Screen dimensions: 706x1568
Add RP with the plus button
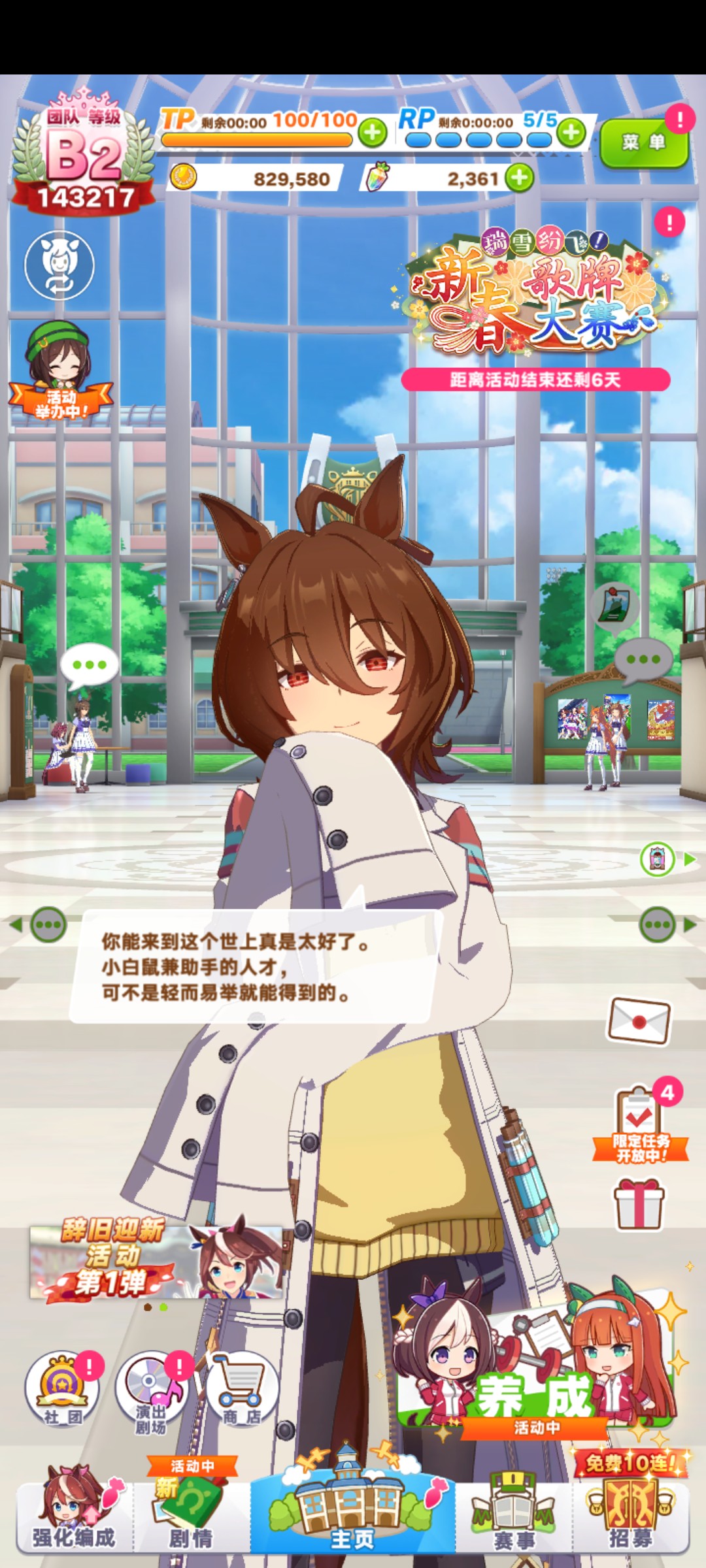coord(571,133)
